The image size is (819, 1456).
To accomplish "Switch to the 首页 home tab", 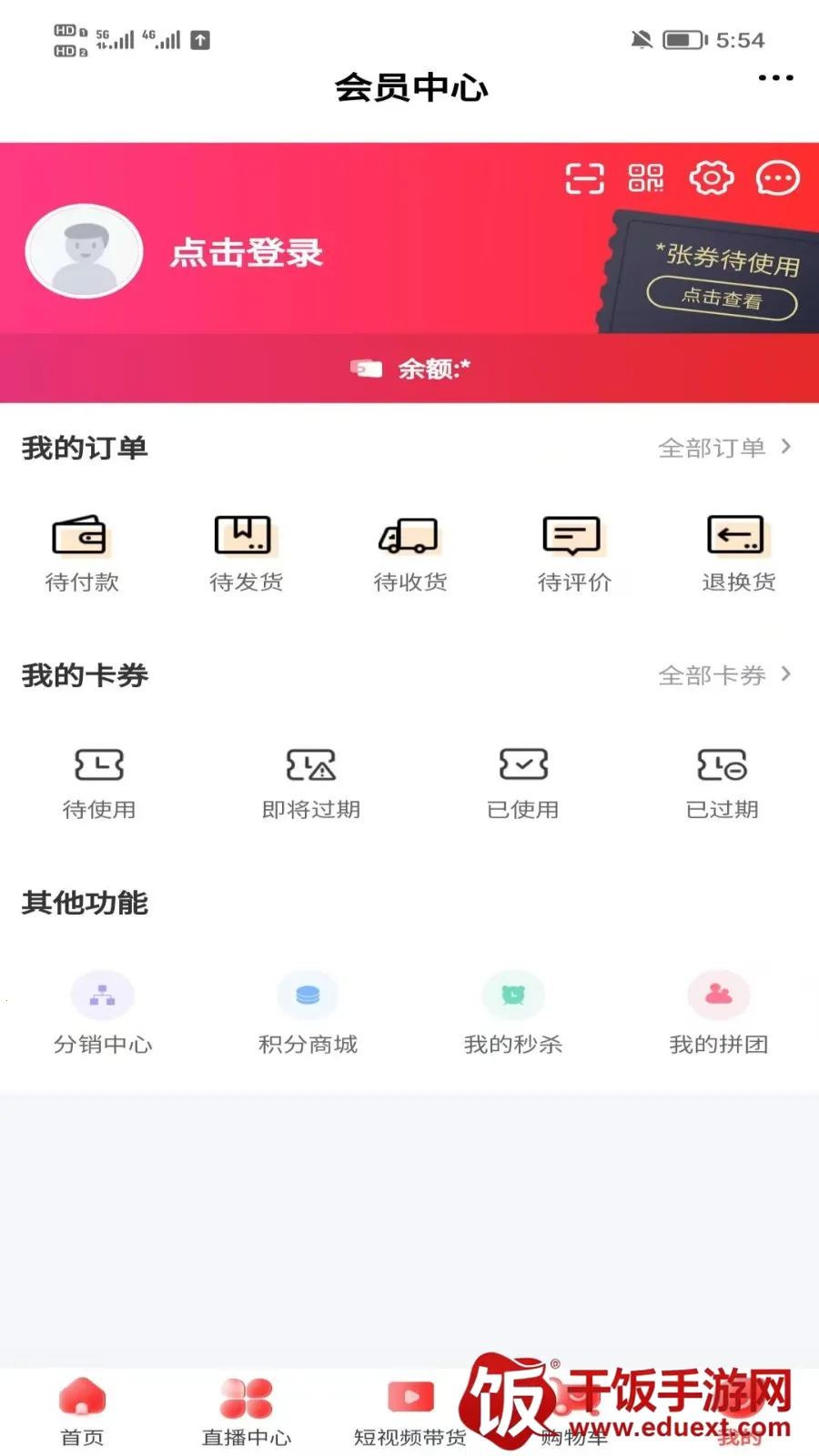I will (82, 1411).
